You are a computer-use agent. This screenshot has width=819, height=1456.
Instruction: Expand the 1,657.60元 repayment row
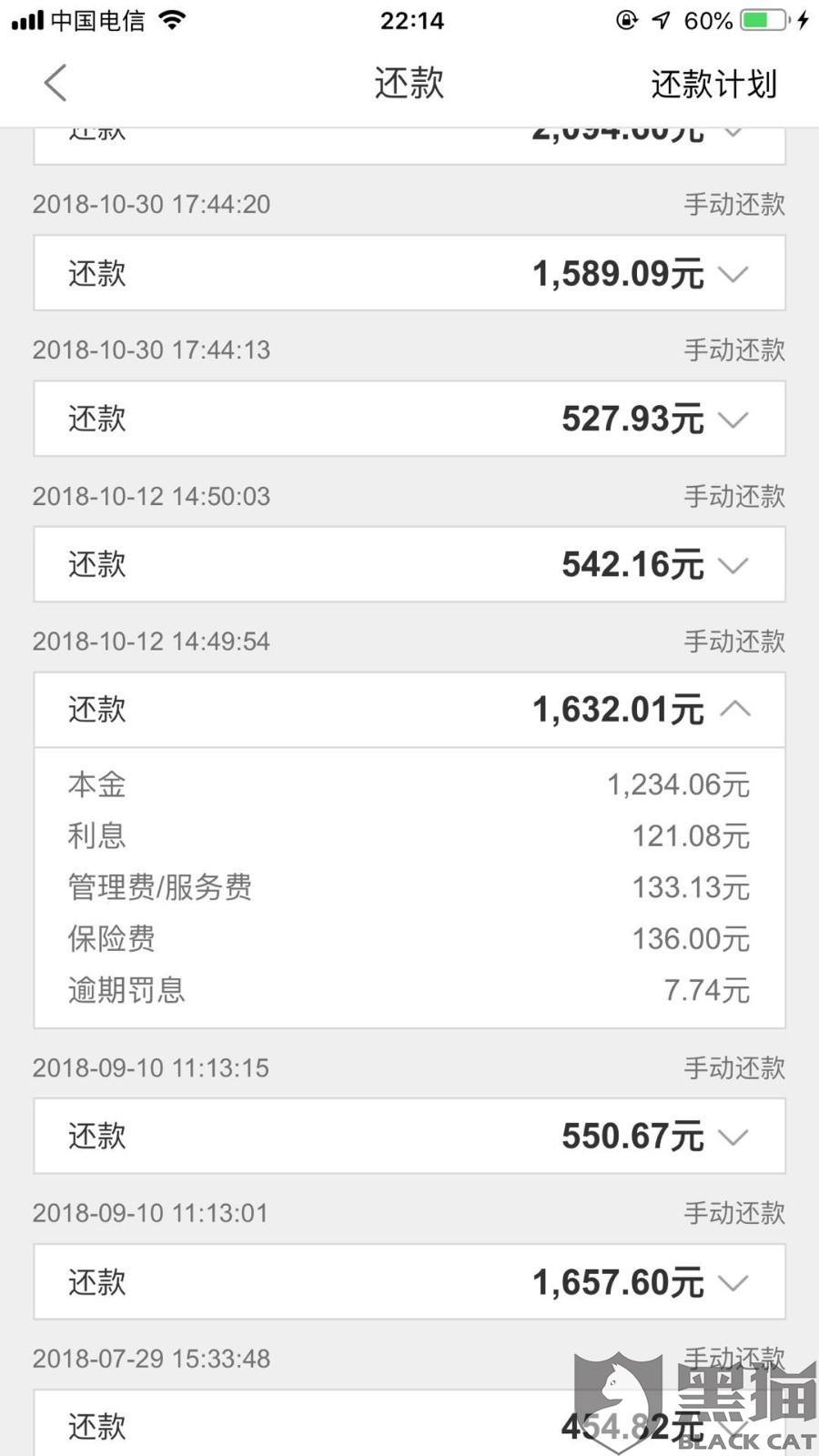pos(409,1281)
